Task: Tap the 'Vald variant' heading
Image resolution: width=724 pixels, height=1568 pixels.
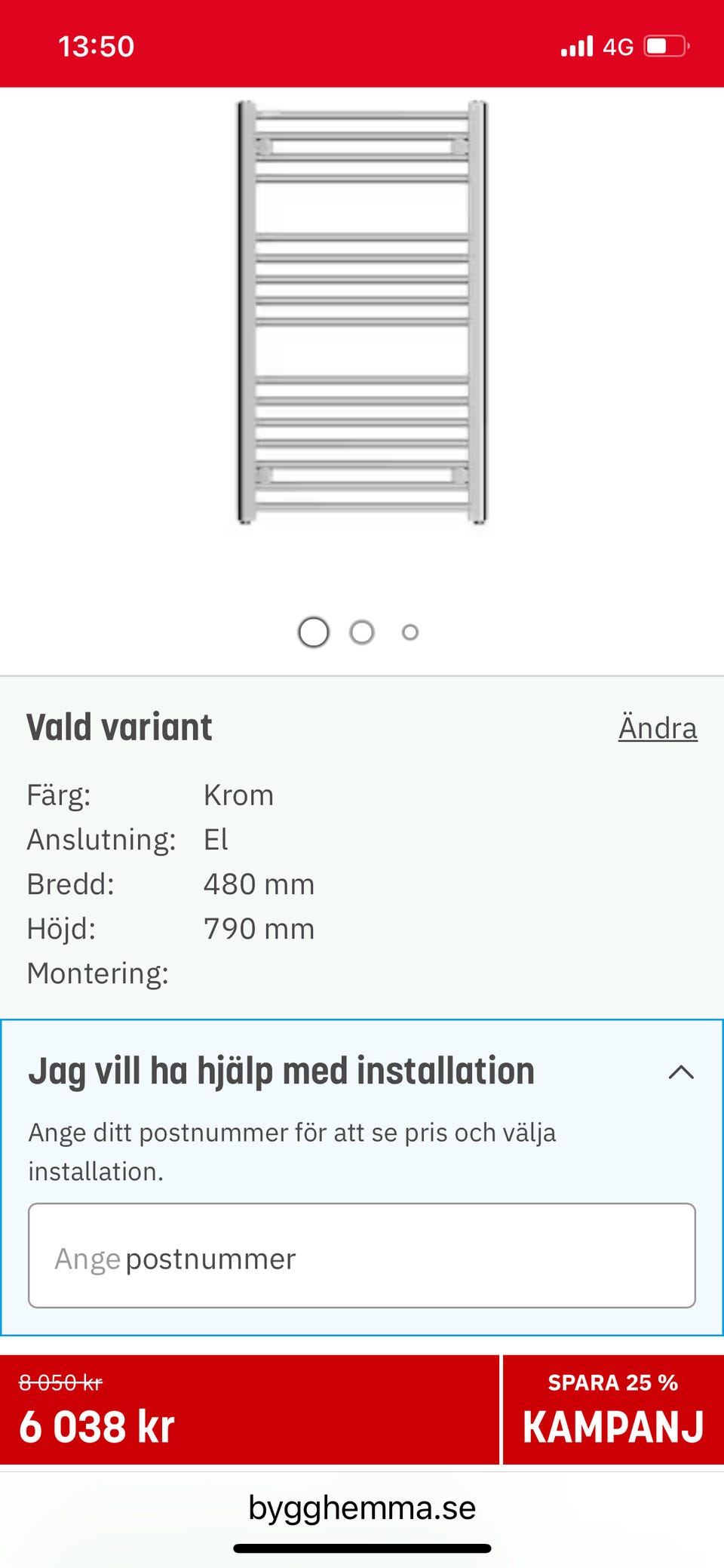Action: point(119,726)
